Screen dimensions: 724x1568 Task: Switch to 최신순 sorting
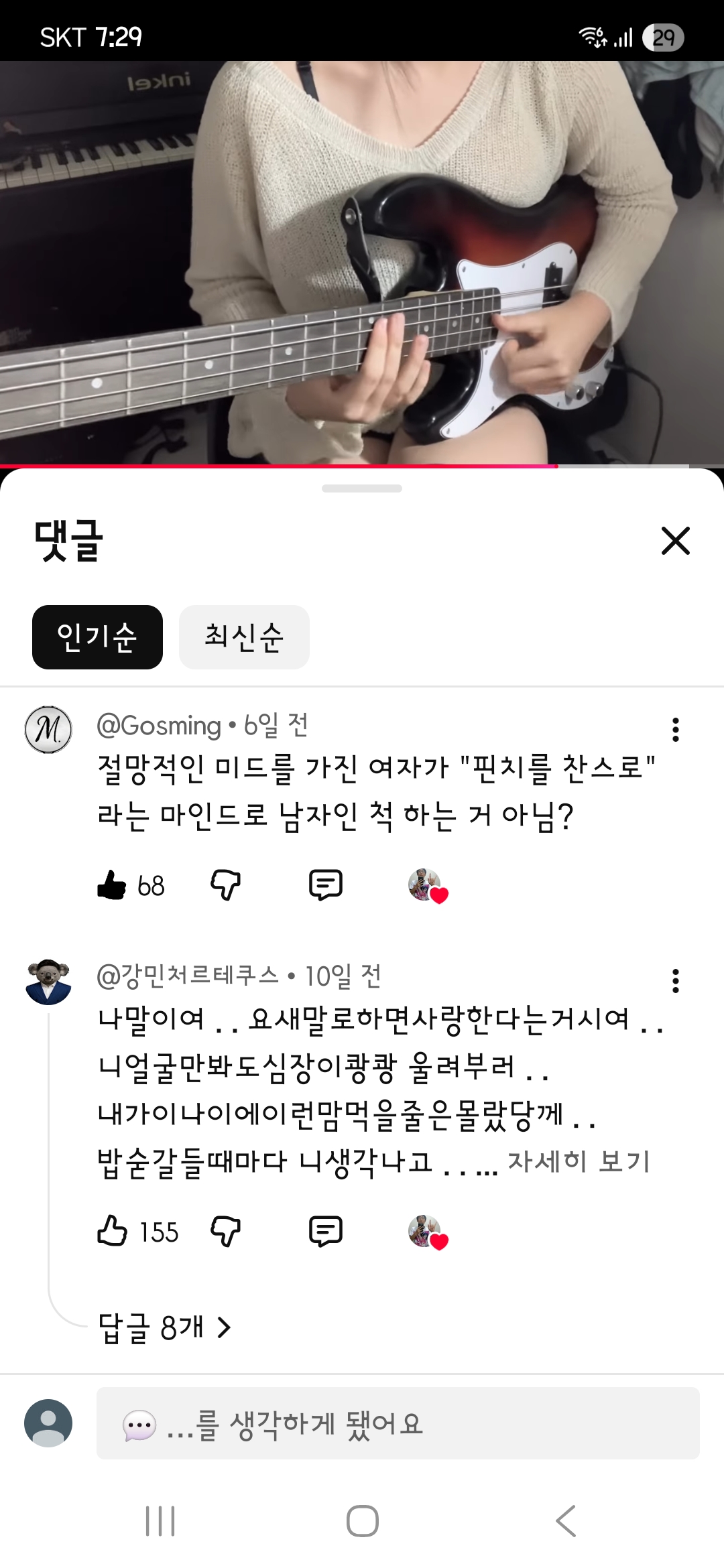[244, 637]
